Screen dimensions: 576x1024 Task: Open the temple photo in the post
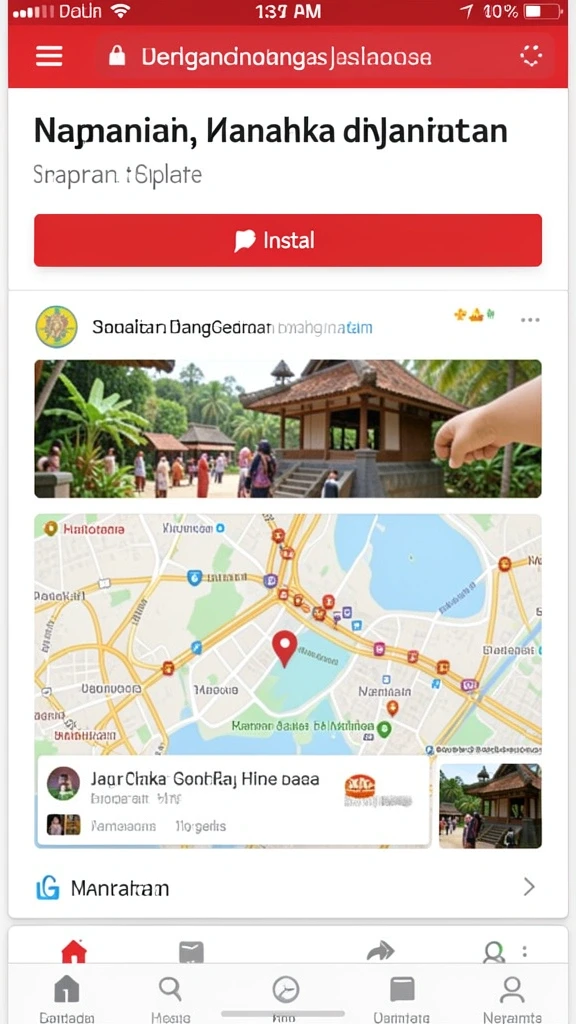coord(288,428)
